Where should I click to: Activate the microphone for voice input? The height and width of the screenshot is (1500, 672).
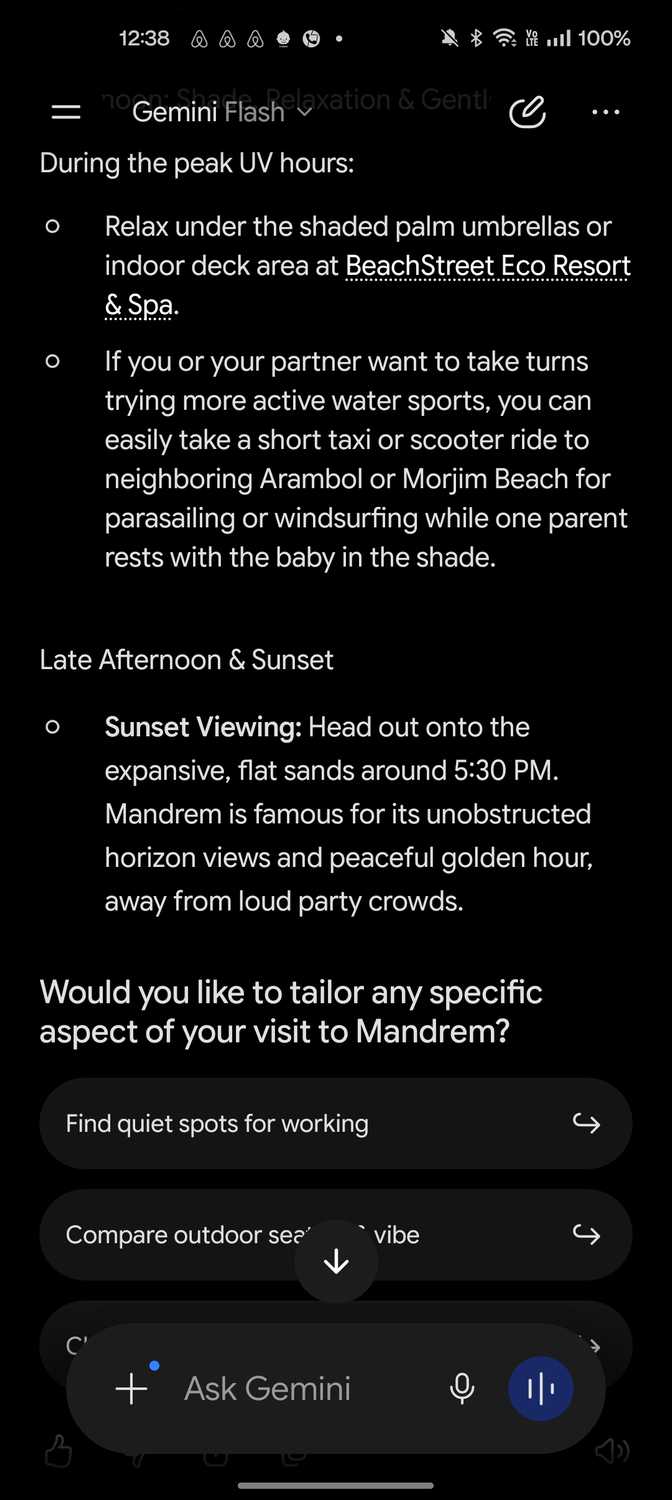click(462, 1388)
